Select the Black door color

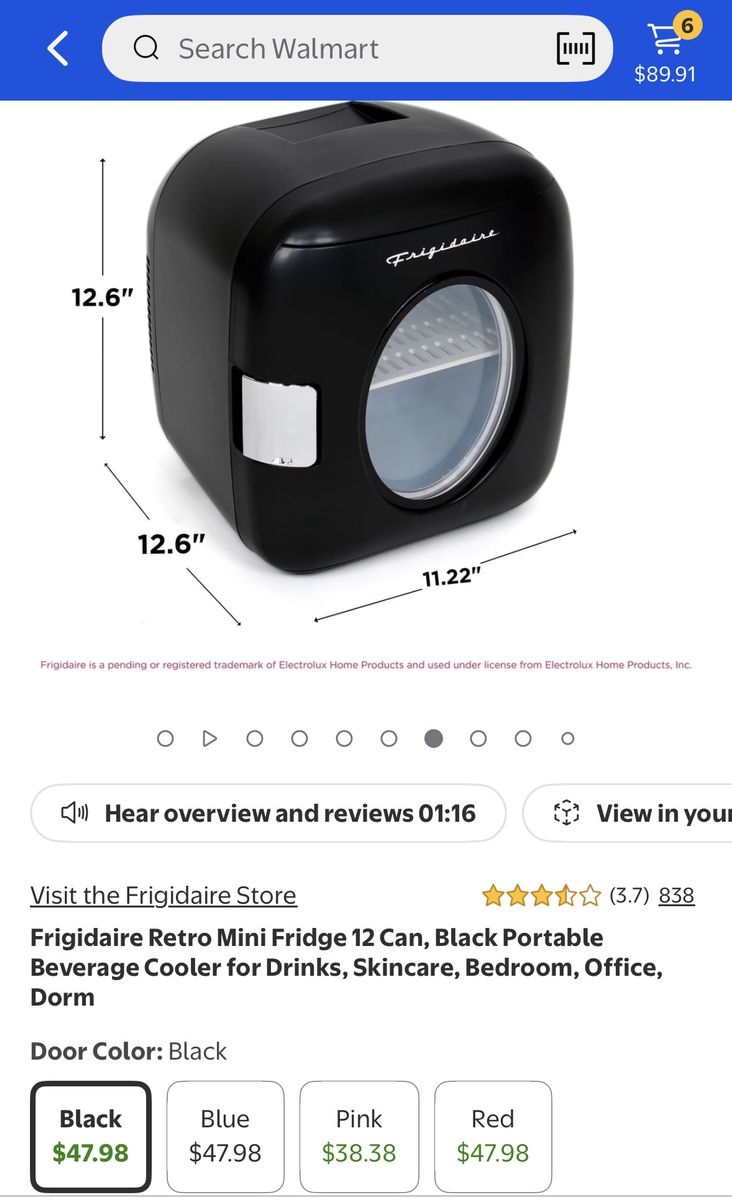(91, 1136)
